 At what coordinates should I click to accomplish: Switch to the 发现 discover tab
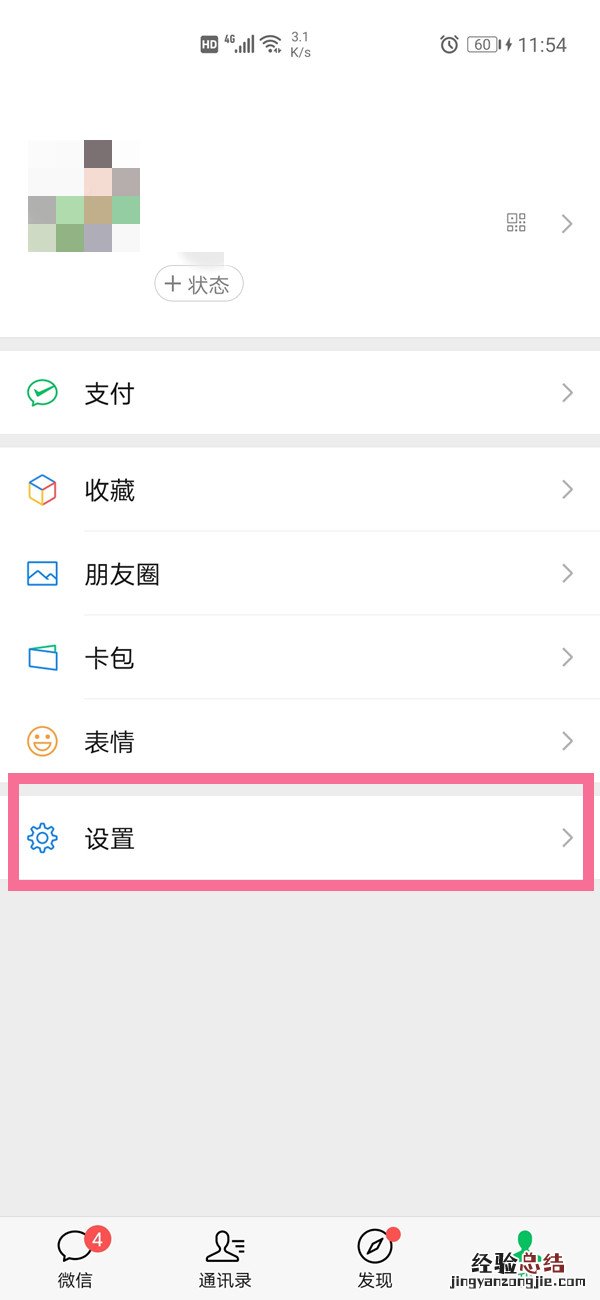point(375,1258)
